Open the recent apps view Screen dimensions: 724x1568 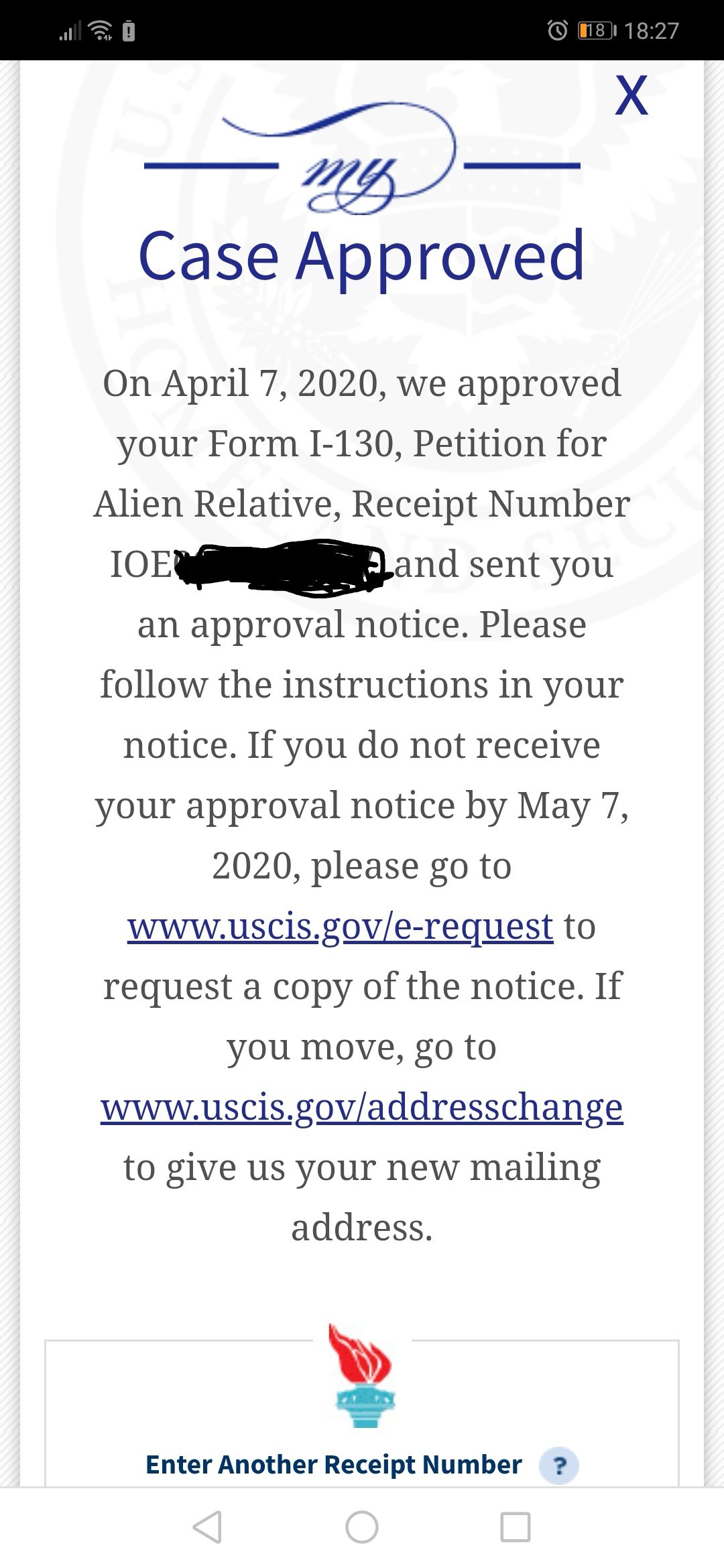(516, 1527)
